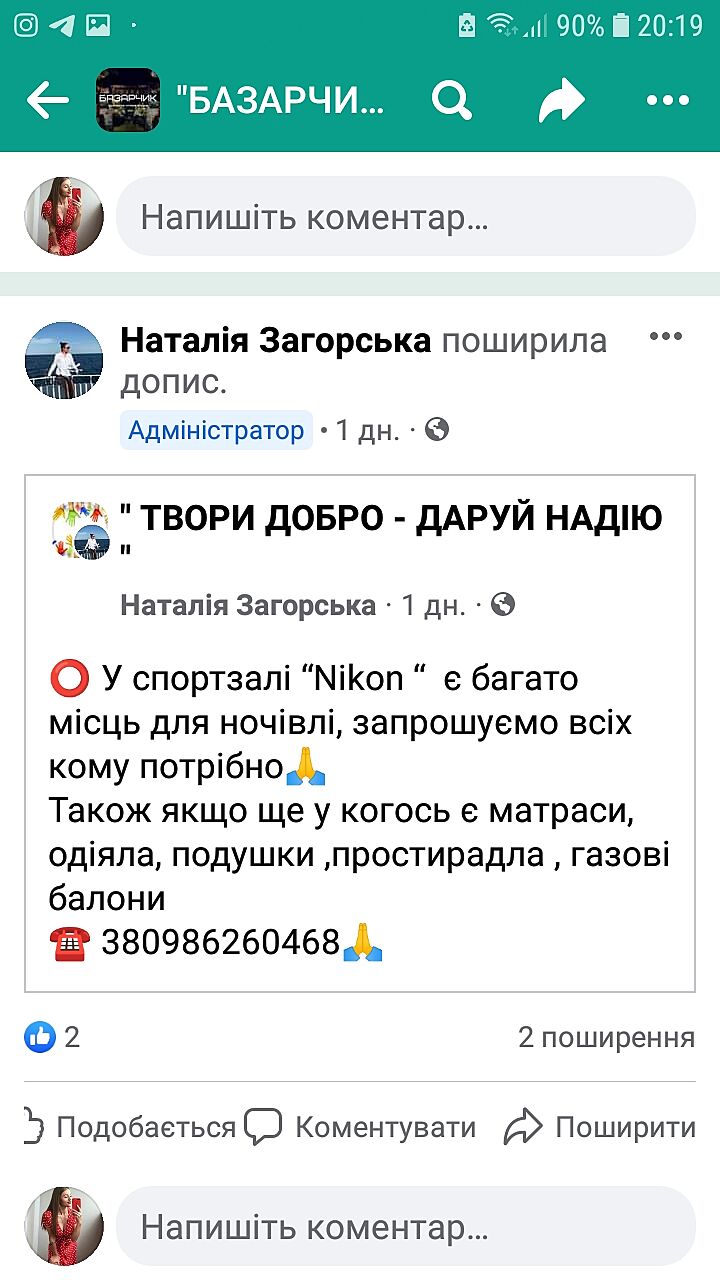Share the post with Поширити
720x1280 pixels.
pos(600,1128)
